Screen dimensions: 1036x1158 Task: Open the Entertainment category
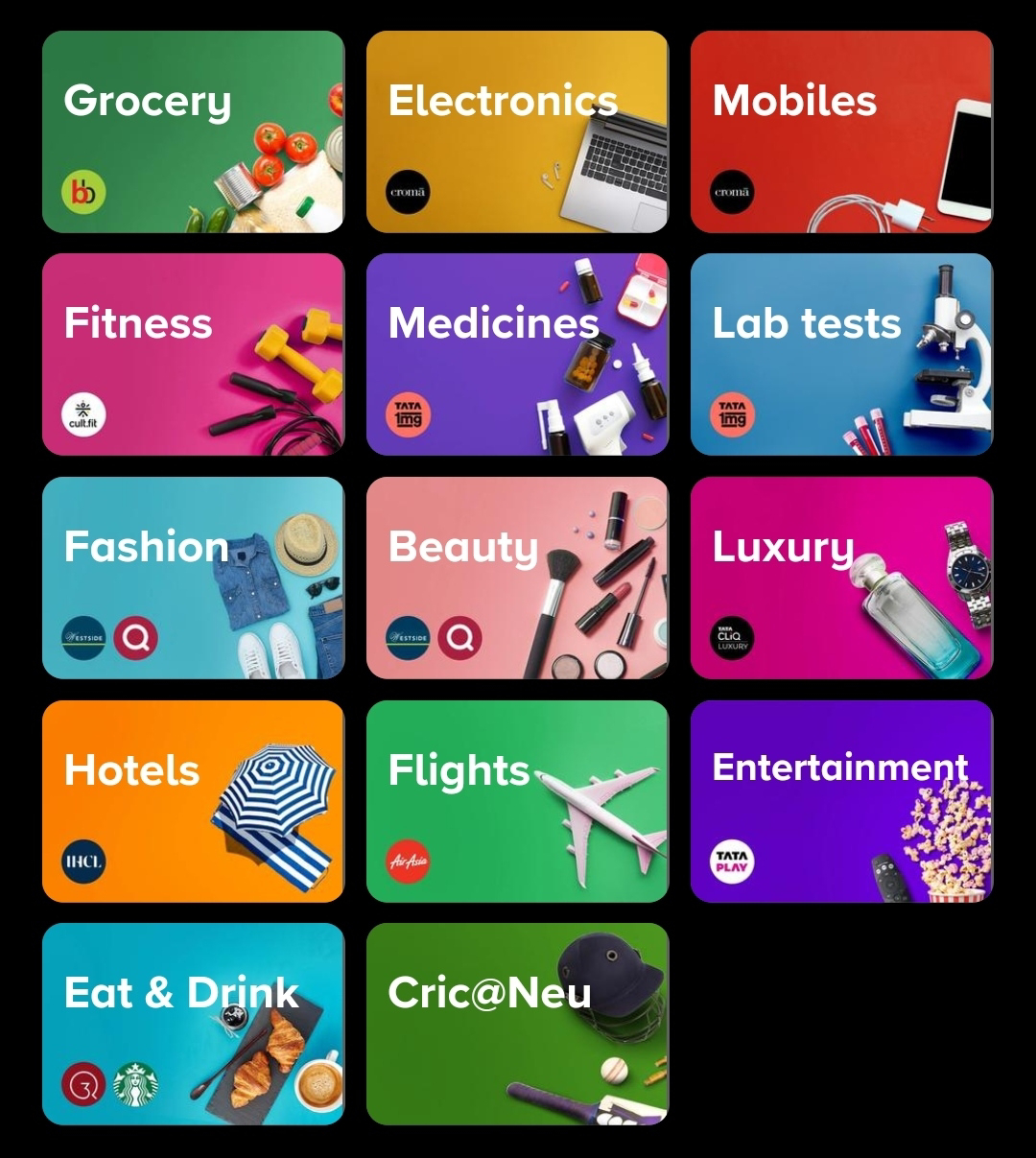841,801
